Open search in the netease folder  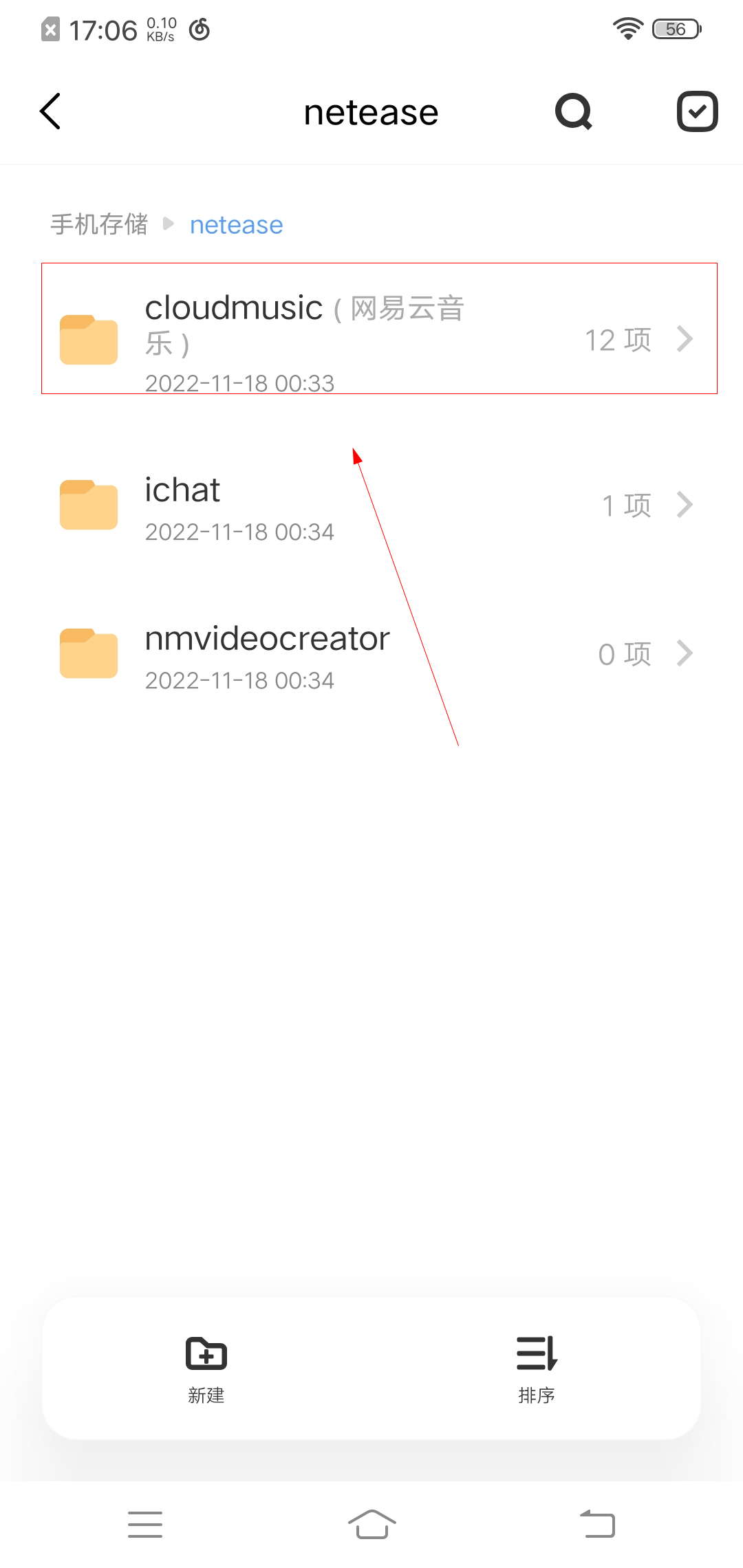click(573, 111)
